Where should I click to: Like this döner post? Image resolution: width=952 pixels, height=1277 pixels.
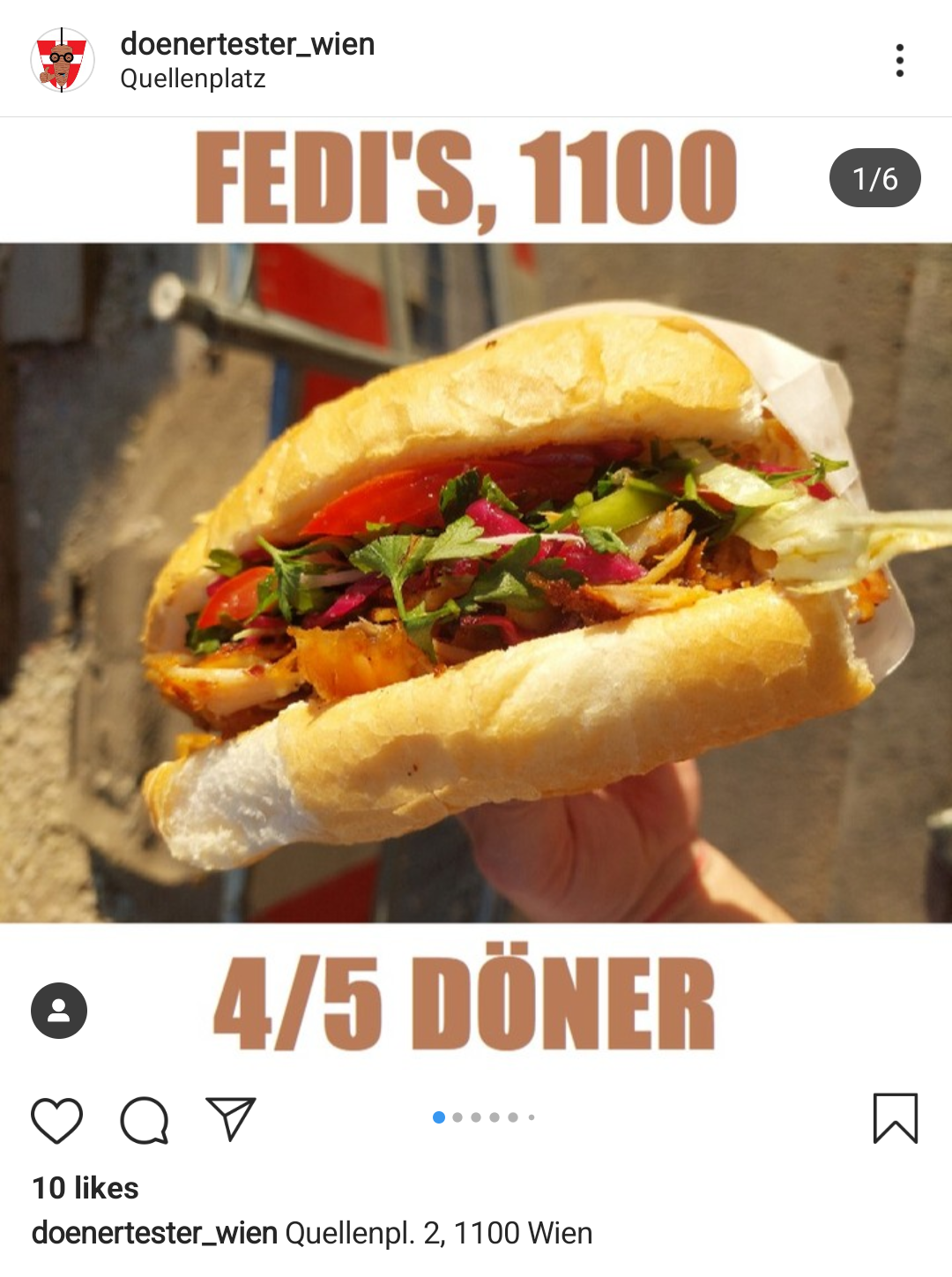(57, 1120)
